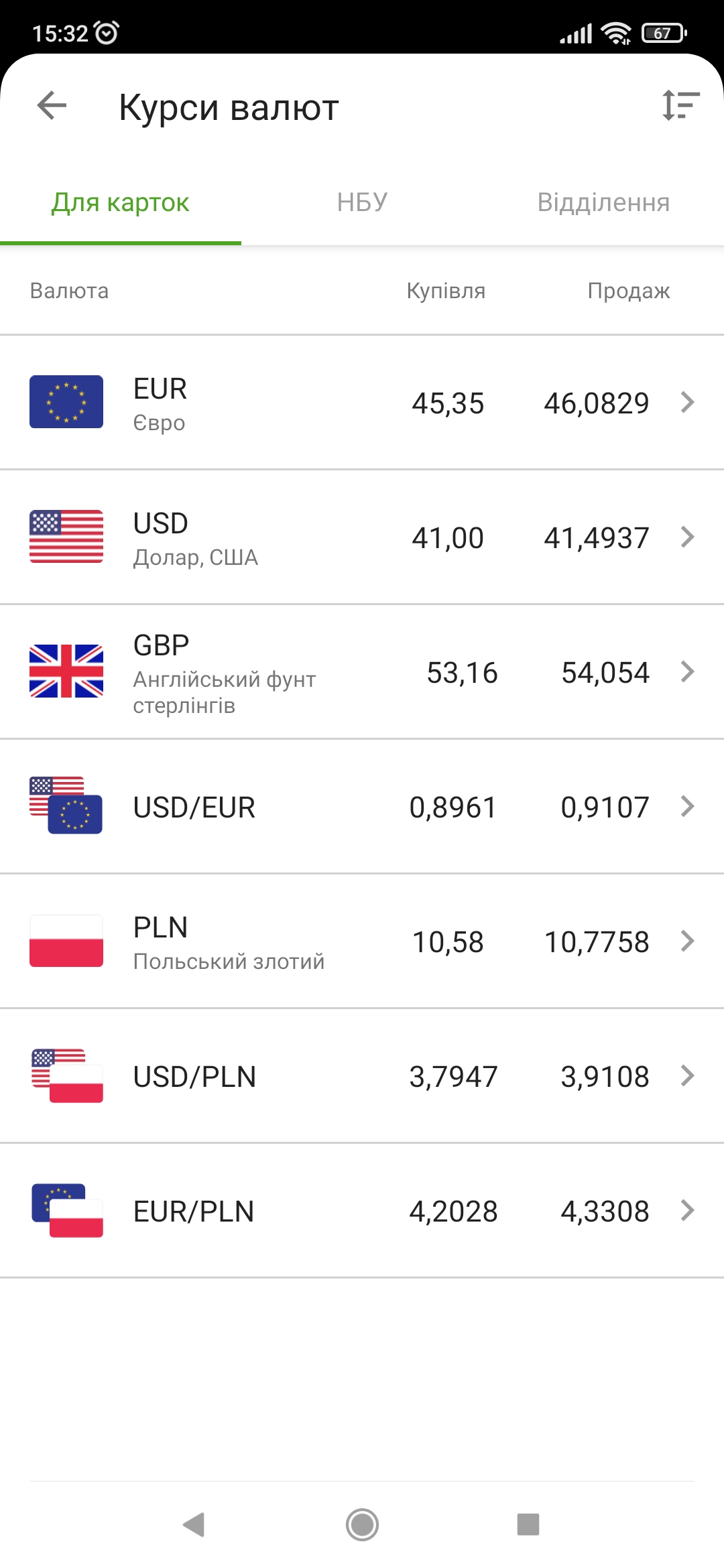Open the USD Долар, США row

tap(362, 537)
